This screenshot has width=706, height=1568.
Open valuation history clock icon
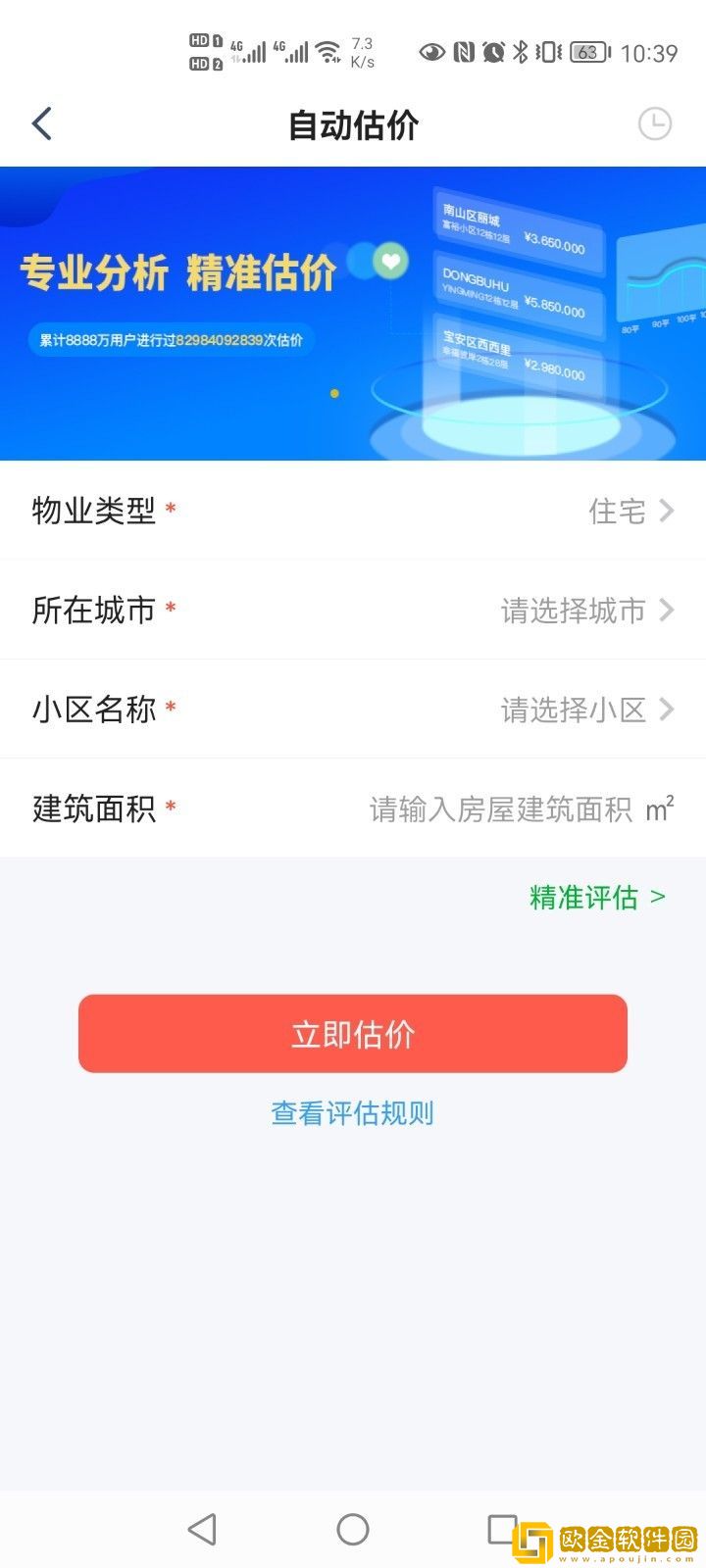(654, 124)
